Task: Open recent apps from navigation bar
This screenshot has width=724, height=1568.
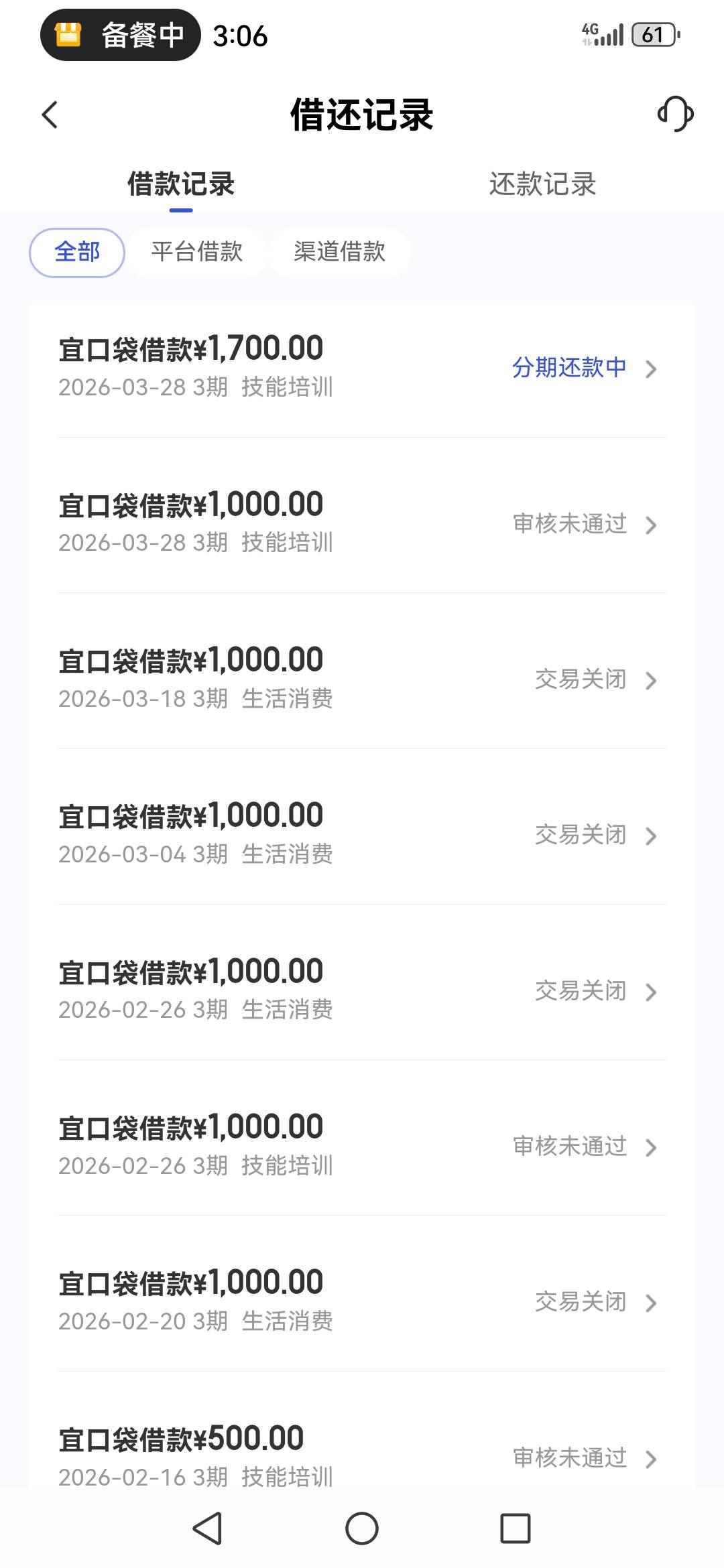Action: click(516, 1528)
